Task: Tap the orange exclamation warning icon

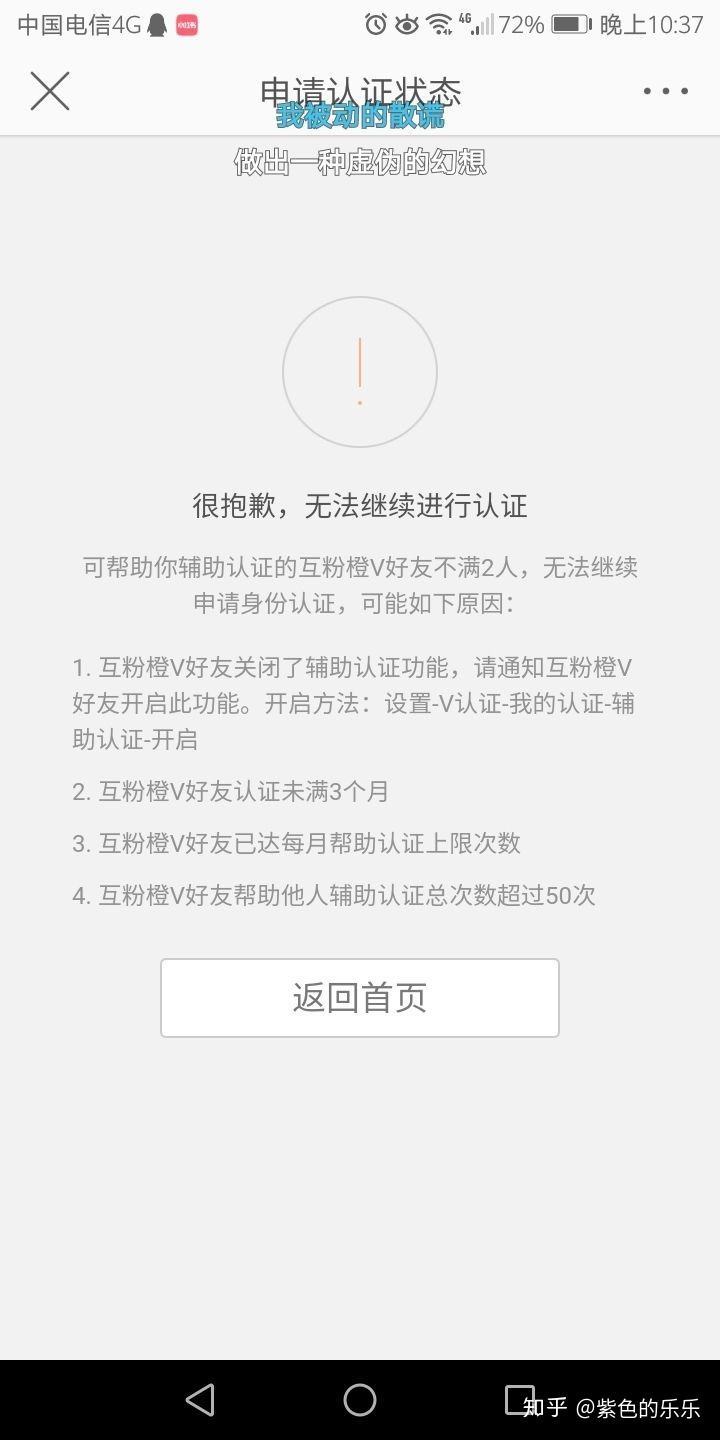Action: click(360, 371)
